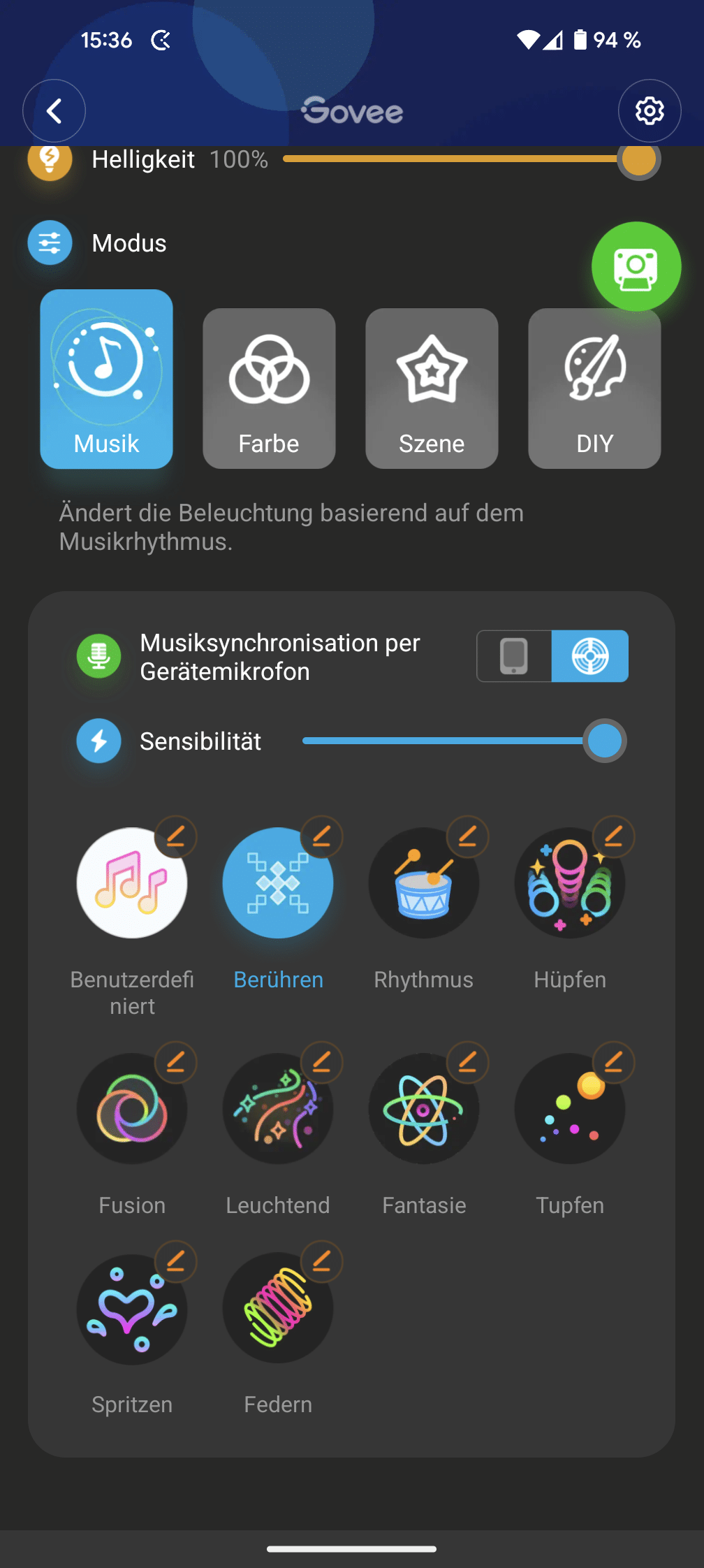Screen dimensions: 704x1568
Task: Activate the Tupfen music effect
Action: (569, 1109)
